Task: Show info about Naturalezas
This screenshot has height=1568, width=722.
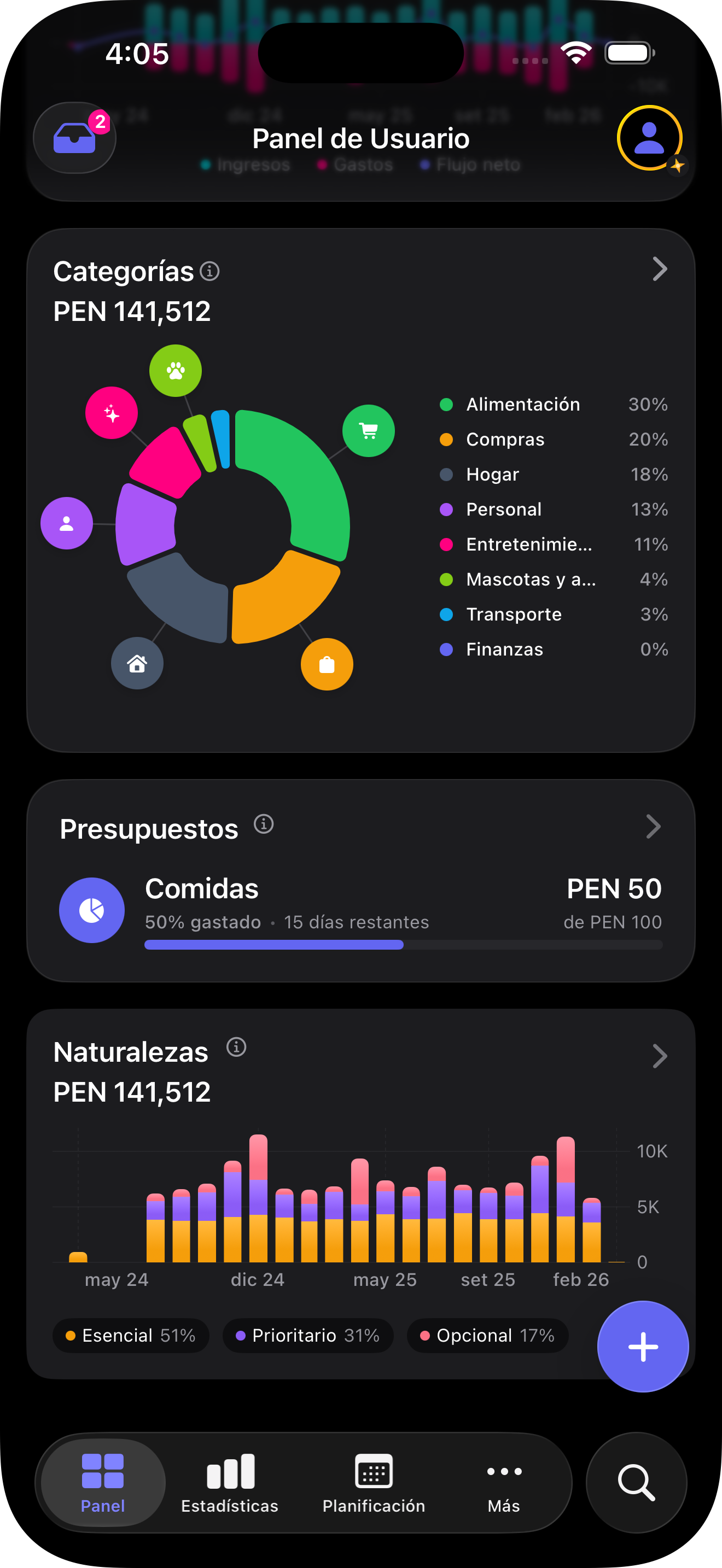Action: click(236, 1047)
